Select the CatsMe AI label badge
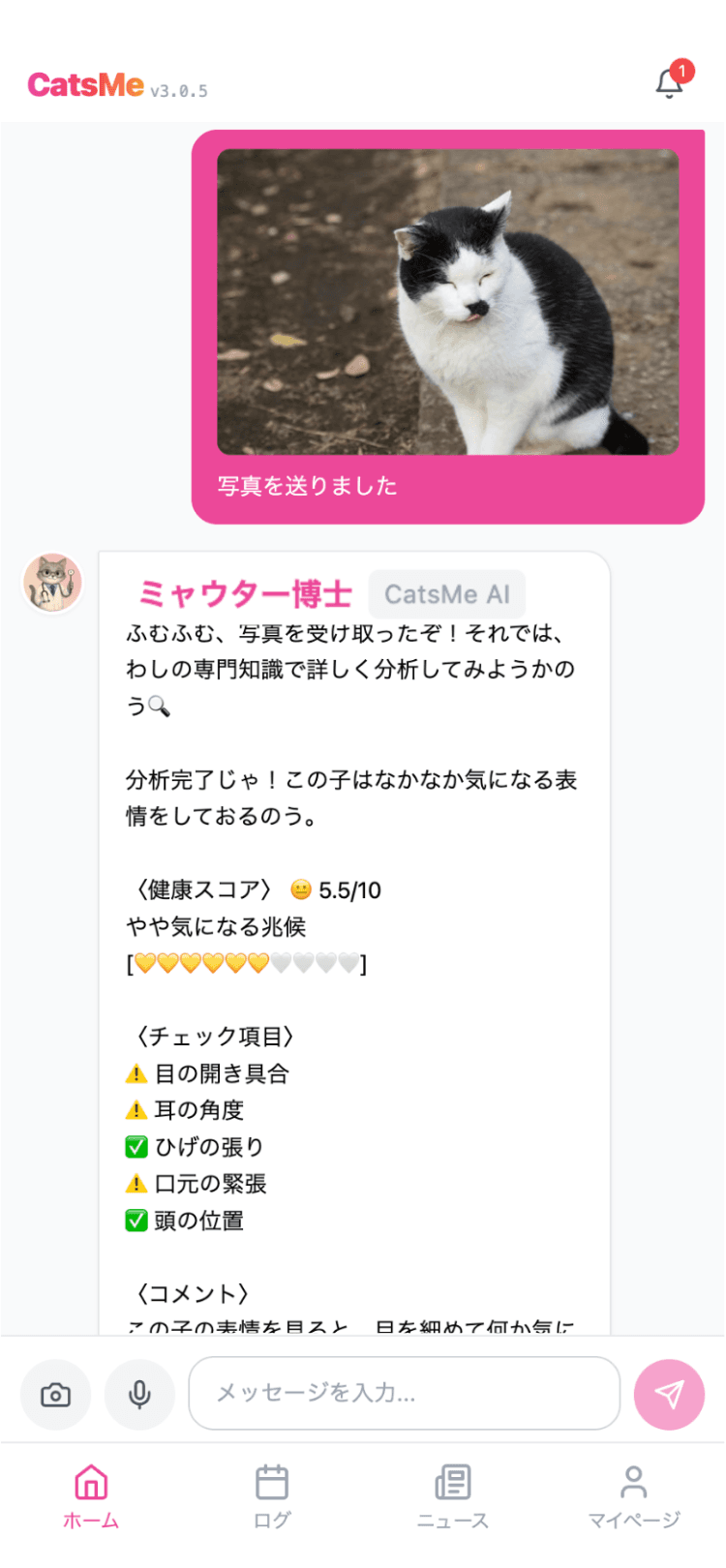Screen dimensions: 726x1568 446,594
